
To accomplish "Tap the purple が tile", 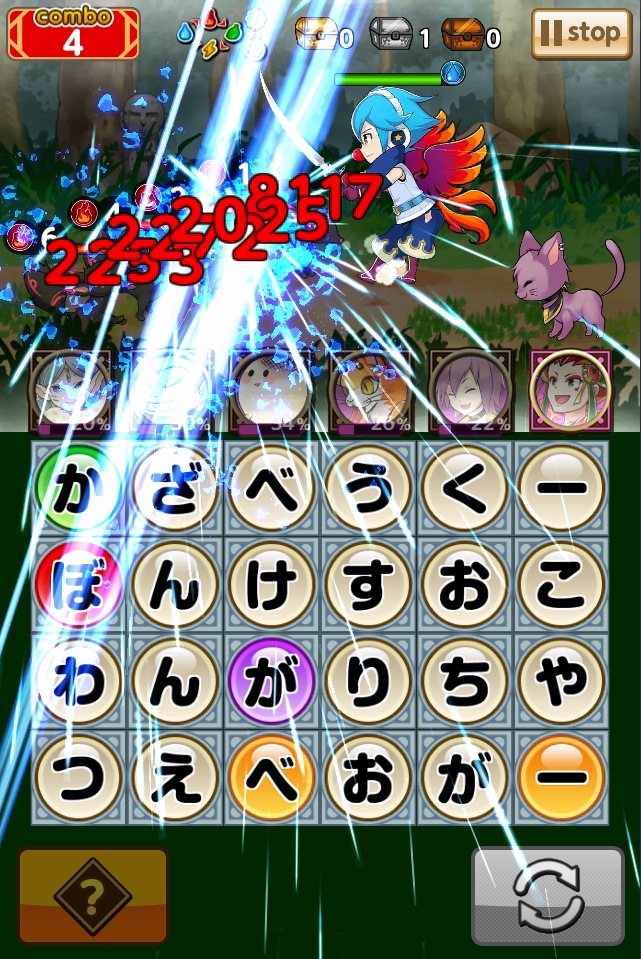I will coord(272,684).
